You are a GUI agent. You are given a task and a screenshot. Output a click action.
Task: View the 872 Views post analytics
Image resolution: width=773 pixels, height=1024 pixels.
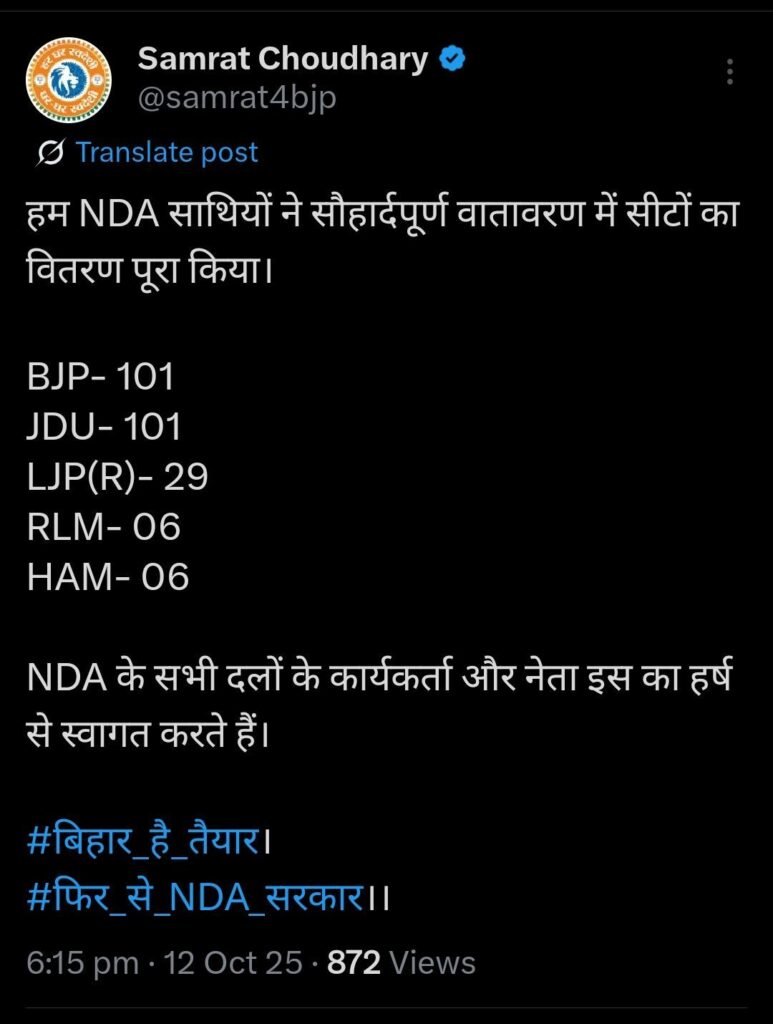pyautogui.click(x=401, y=963)
